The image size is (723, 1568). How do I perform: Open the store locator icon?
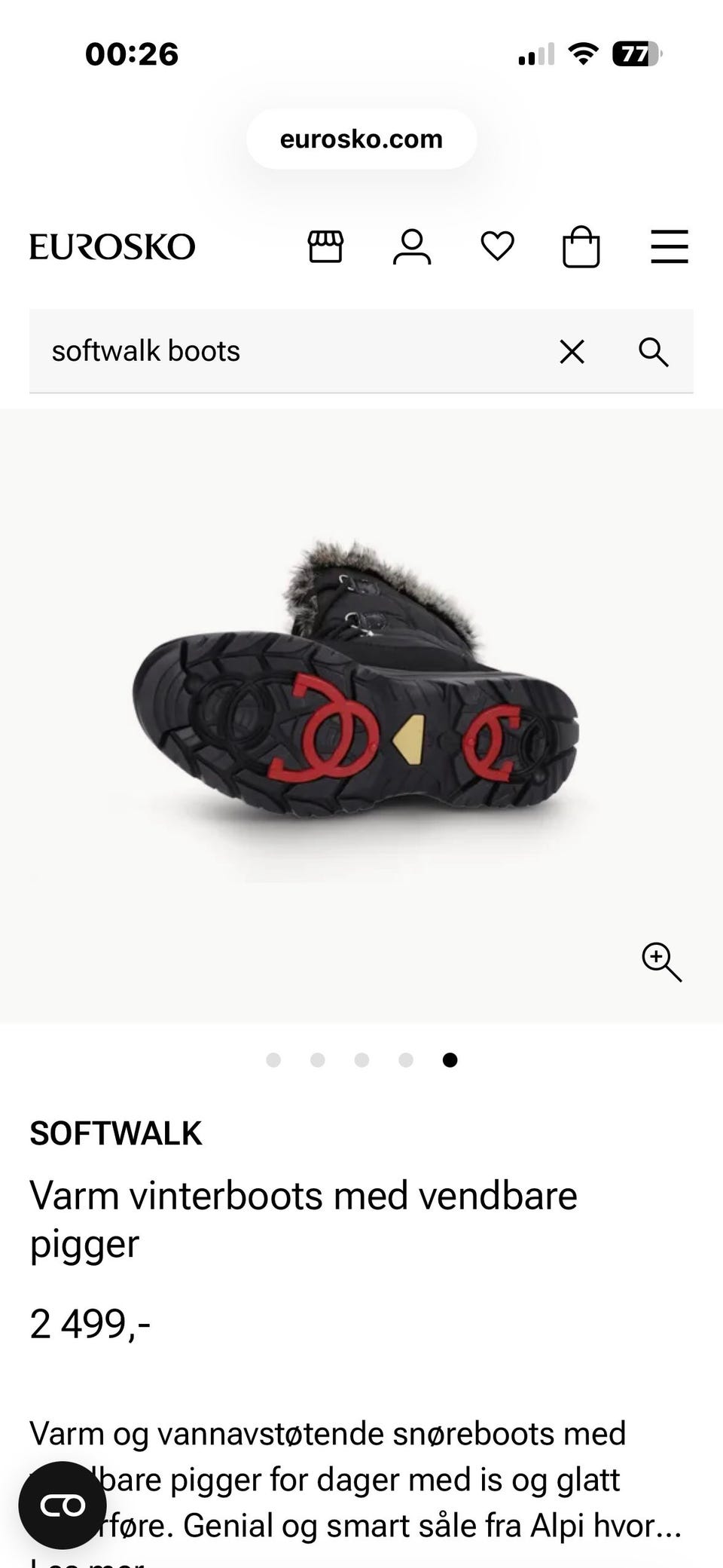click(325, 246)
